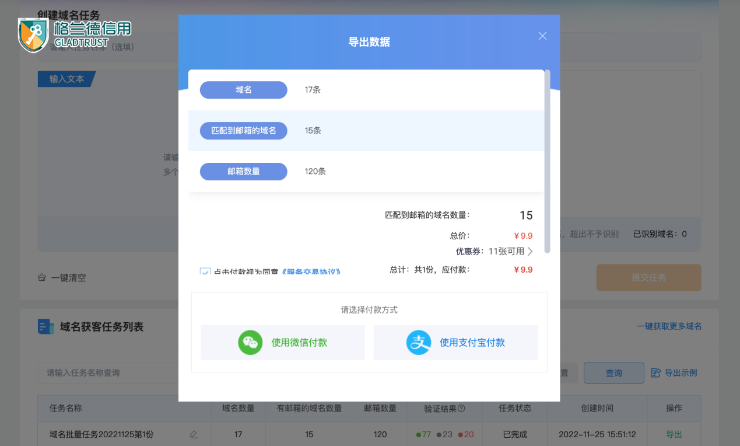Pay using 微信付款
Screen dimensions: 740x446
click(x=282, y=342)
